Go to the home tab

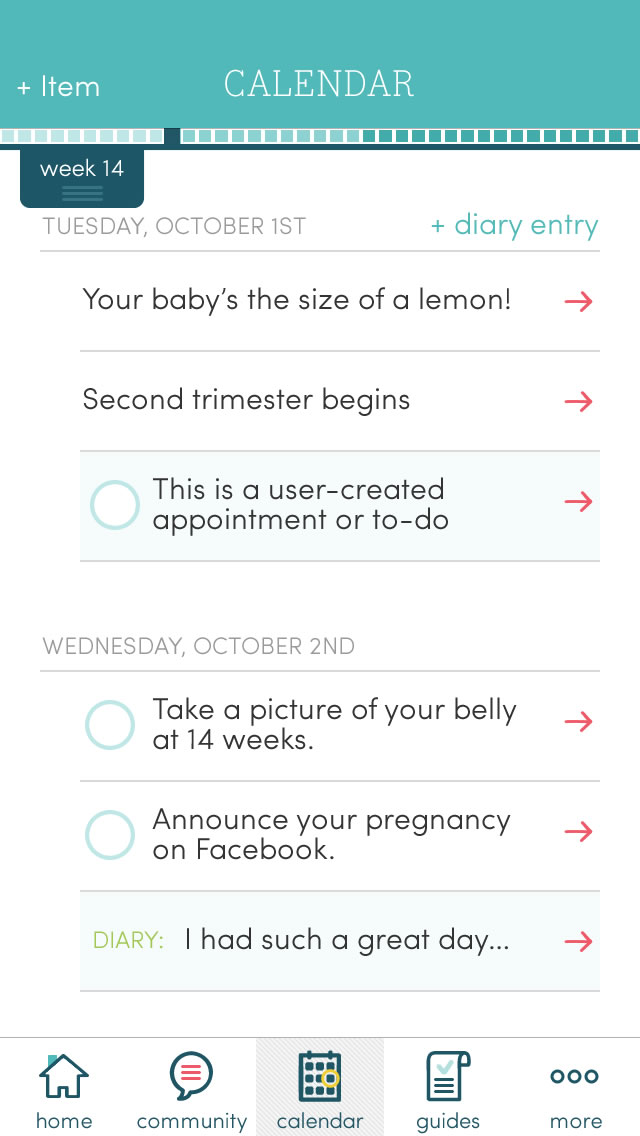point(64,1089)
